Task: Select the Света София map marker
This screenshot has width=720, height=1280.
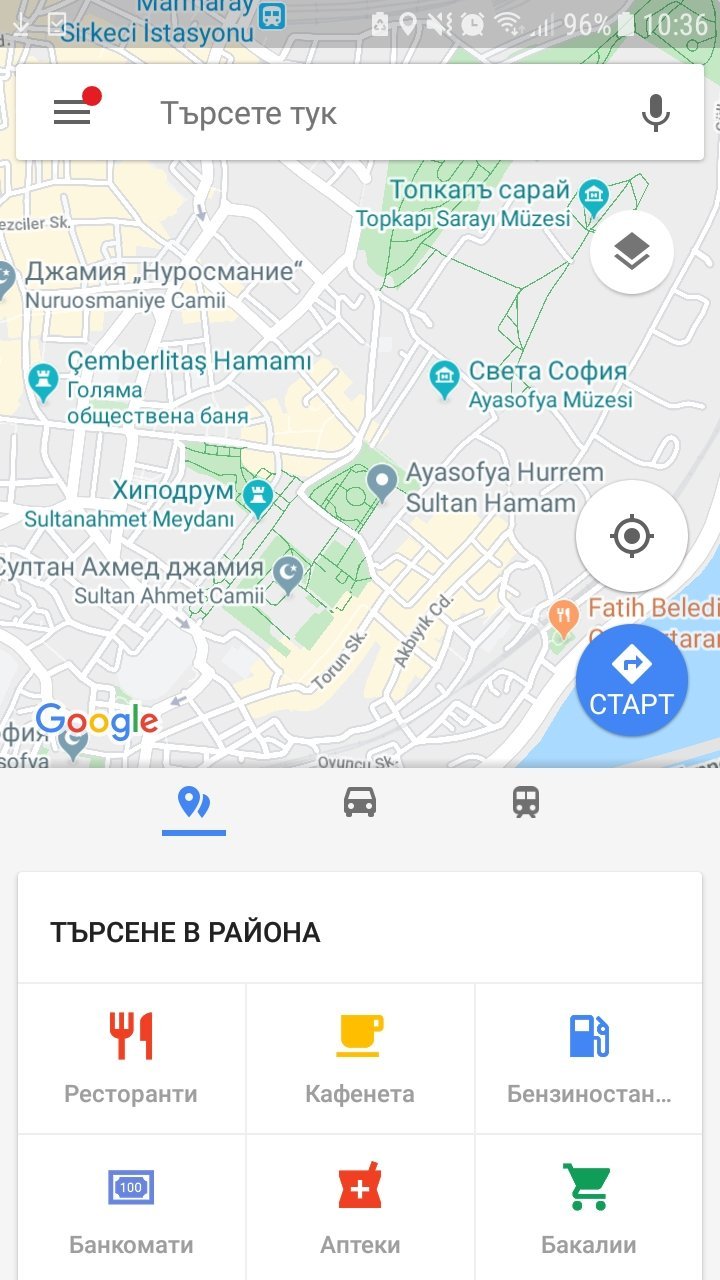Action: pos(444,379)
